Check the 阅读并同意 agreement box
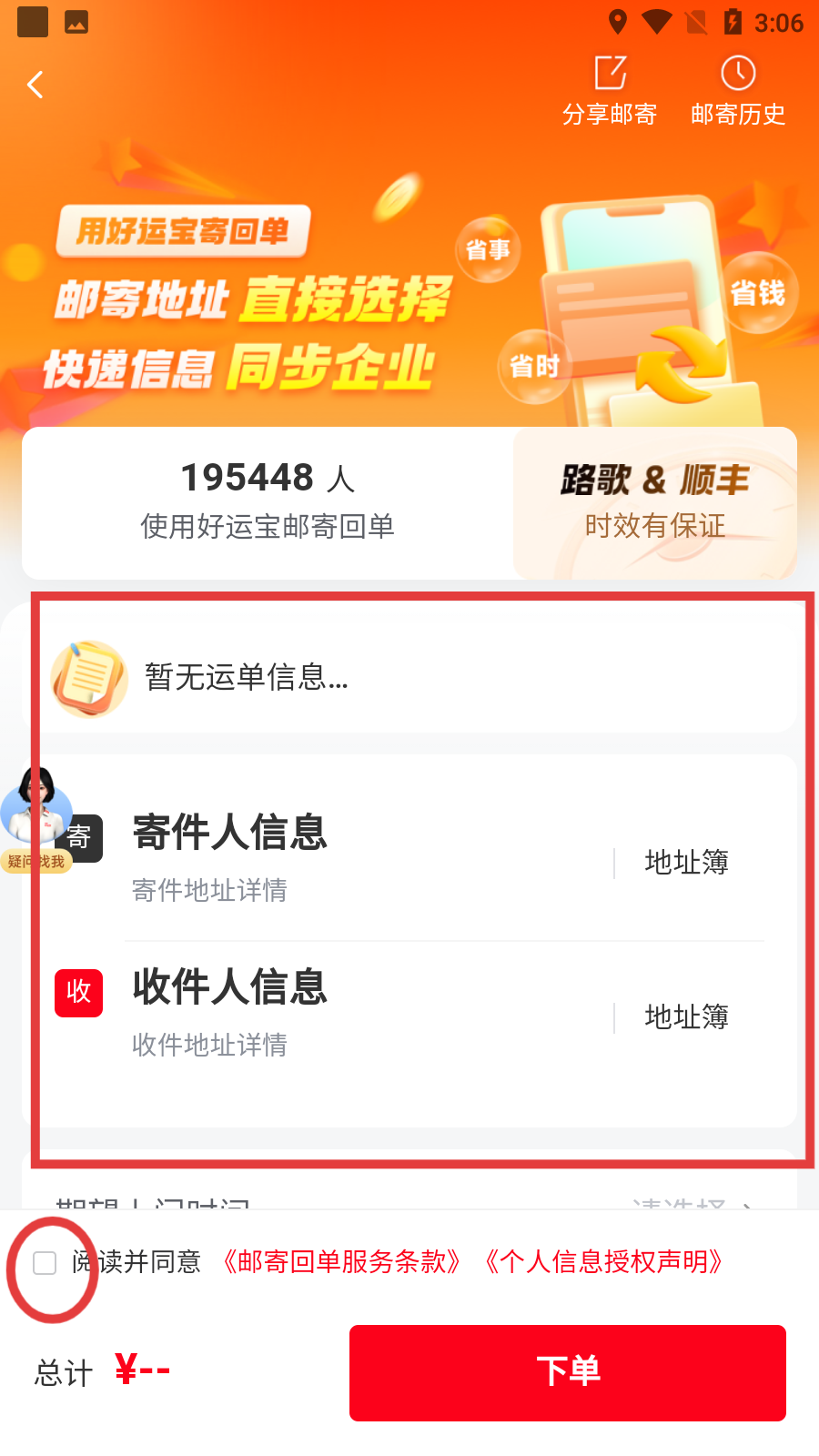819x1456 pixels. tap(45, 1263)
